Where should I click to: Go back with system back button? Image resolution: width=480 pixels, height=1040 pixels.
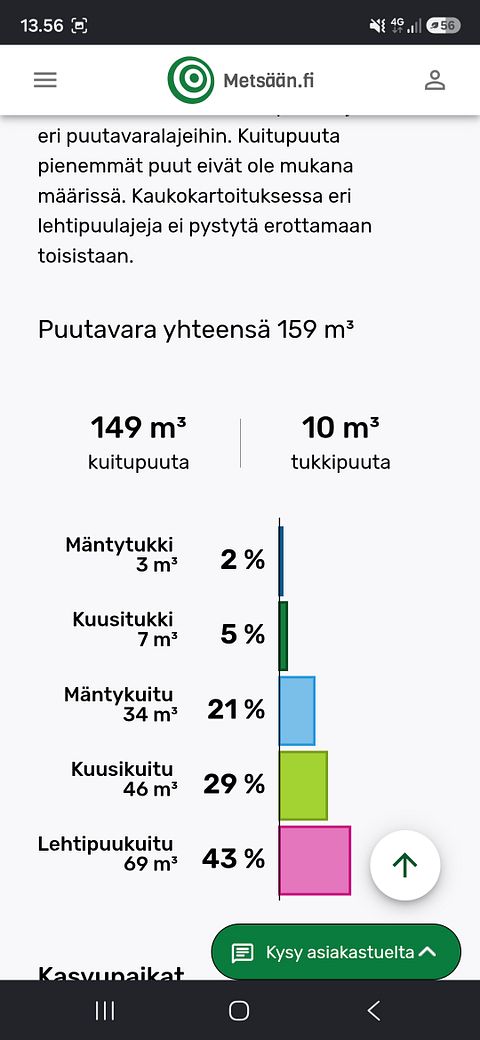coord(374,1011)
